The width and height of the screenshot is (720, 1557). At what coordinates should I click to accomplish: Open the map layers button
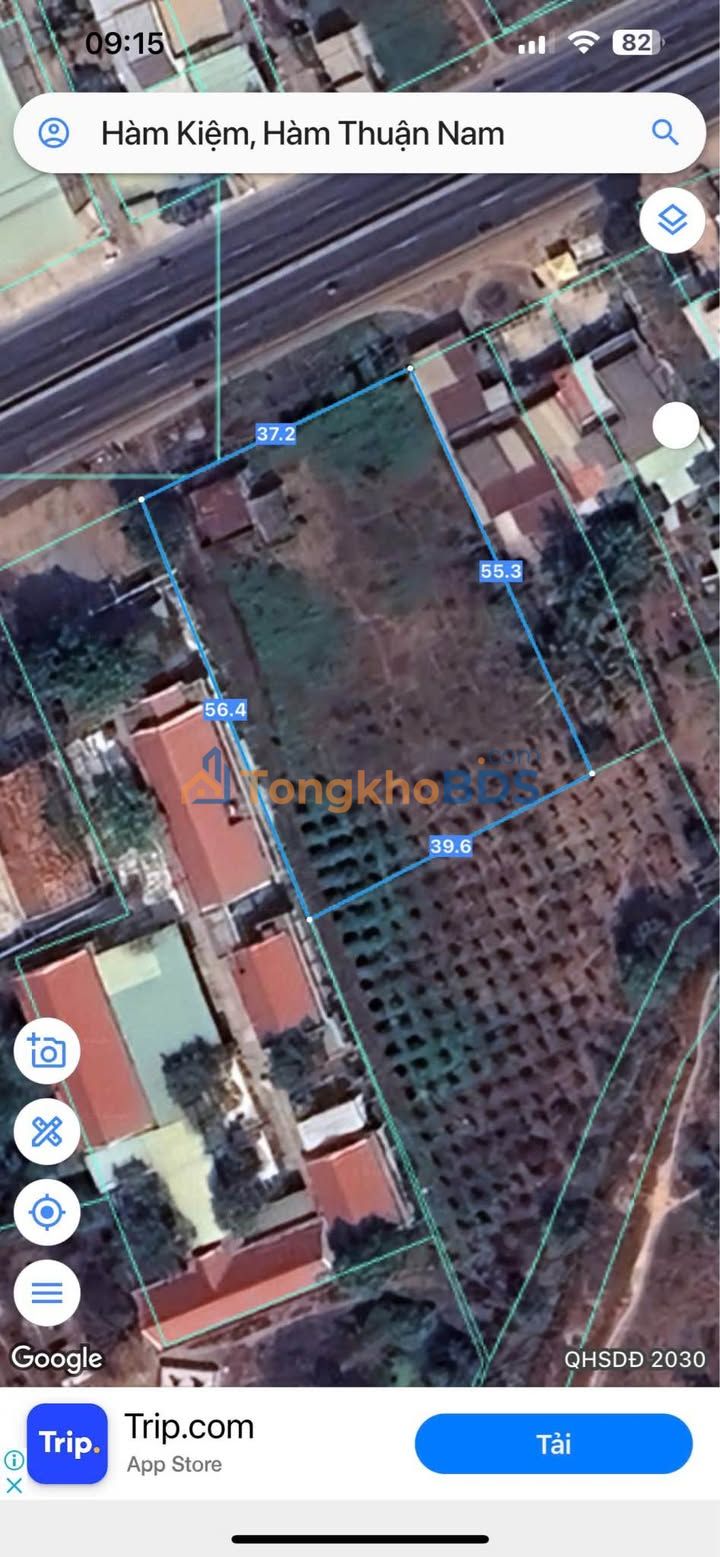(x=672, y=220)
